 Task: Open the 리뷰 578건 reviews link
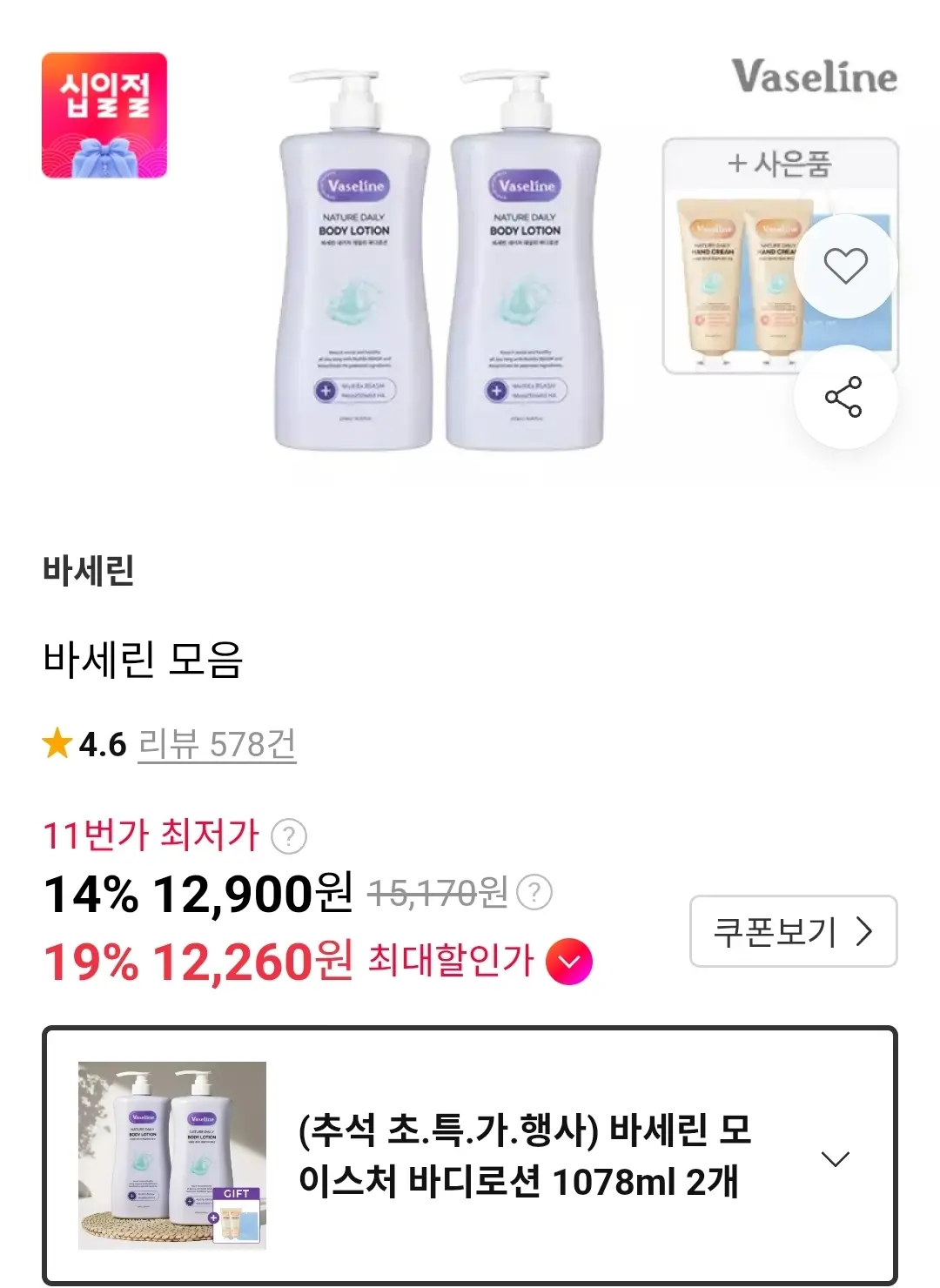point(217,745)
